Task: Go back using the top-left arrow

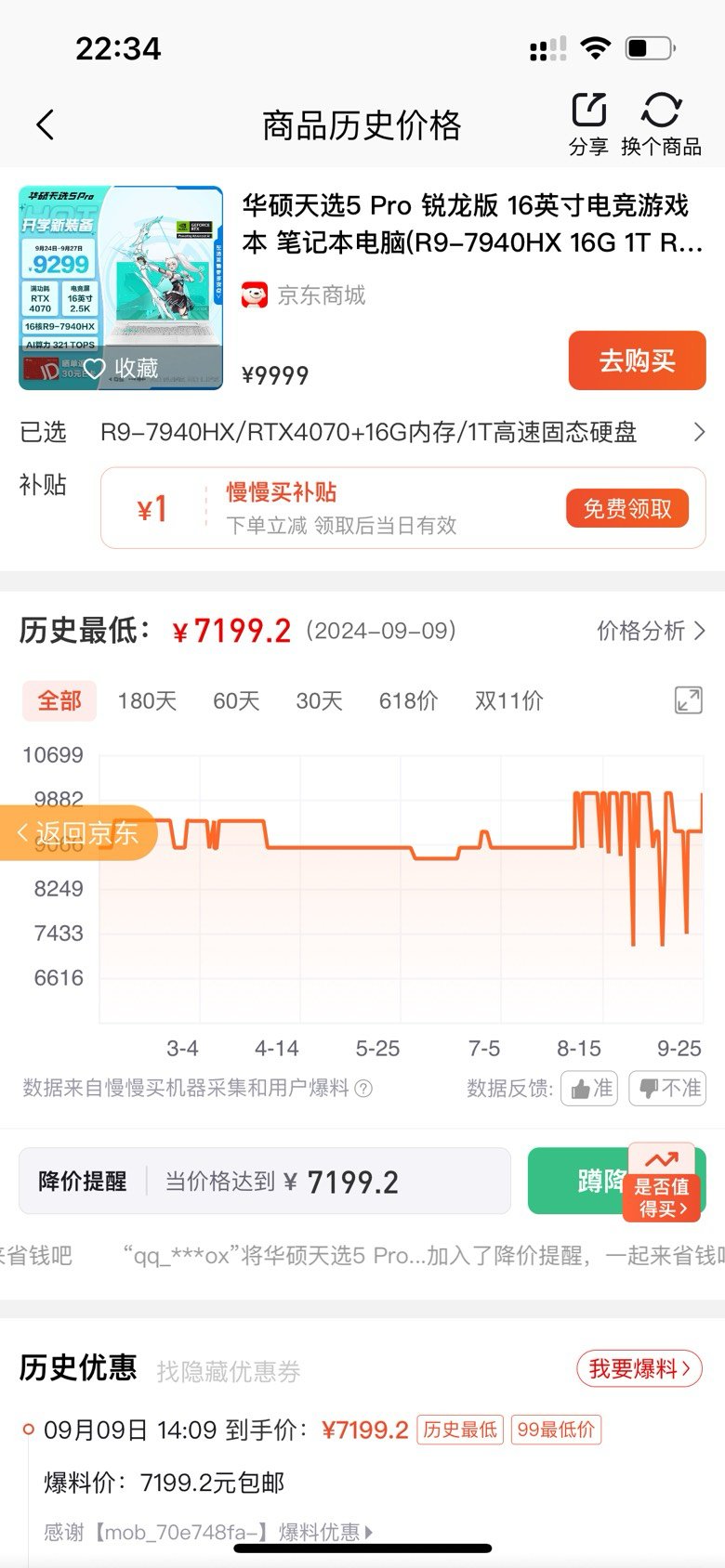Action: coord(45,124)
